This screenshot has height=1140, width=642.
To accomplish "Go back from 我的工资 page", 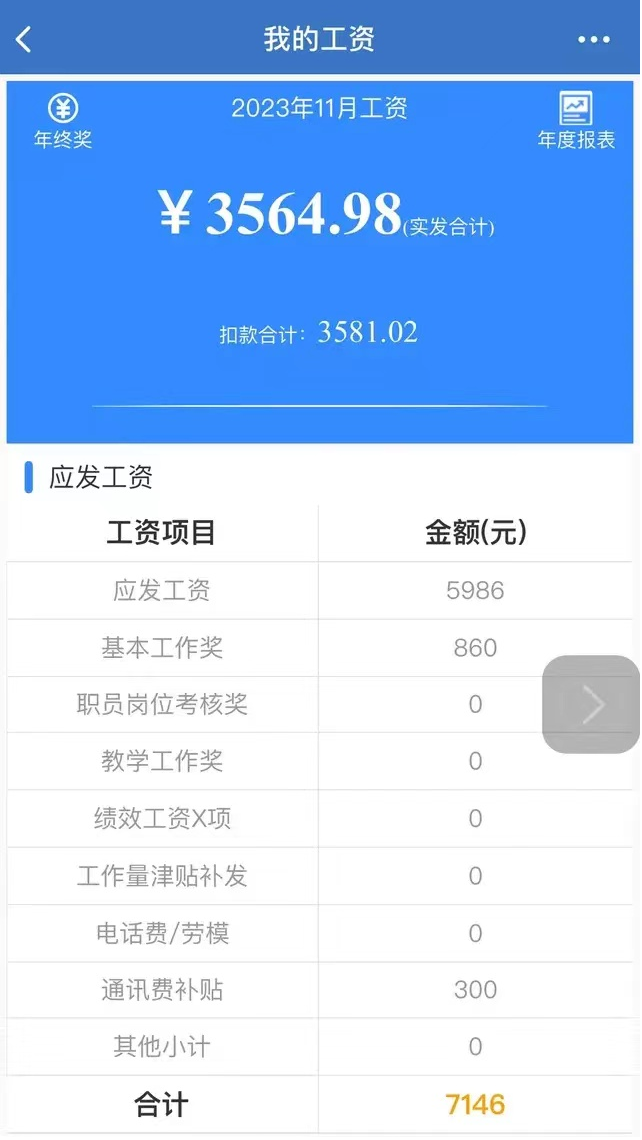I will tap(25, 39).
